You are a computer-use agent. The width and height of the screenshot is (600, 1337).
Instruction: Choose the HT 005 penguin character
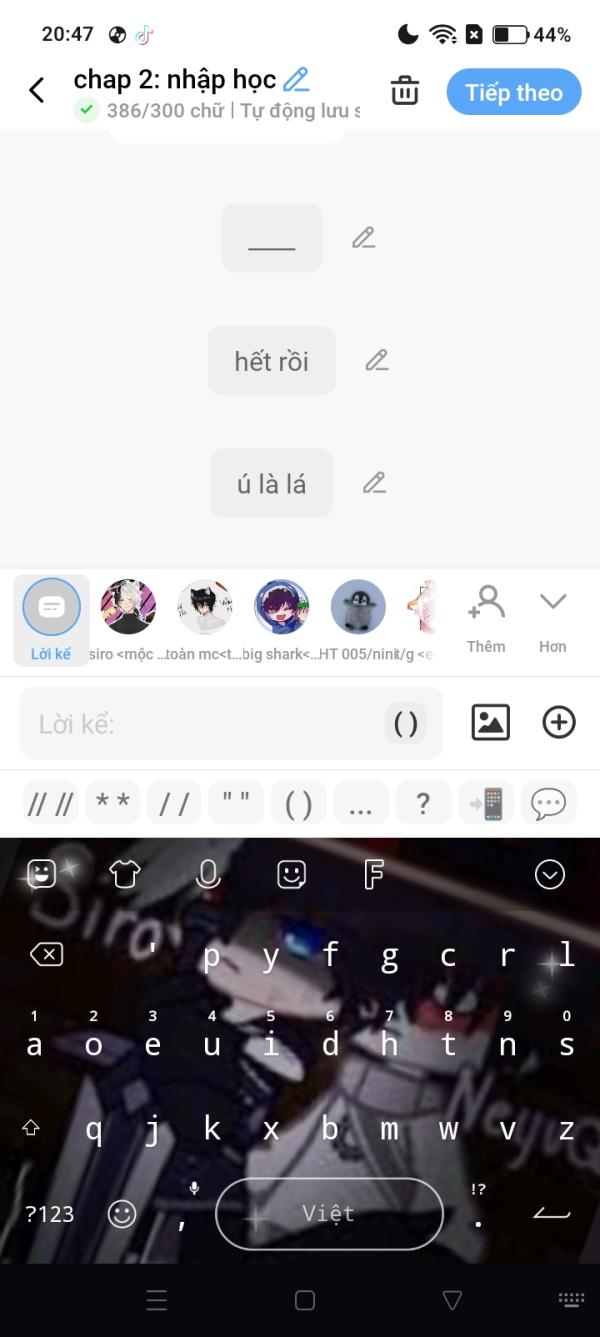[x=358, y=608]
